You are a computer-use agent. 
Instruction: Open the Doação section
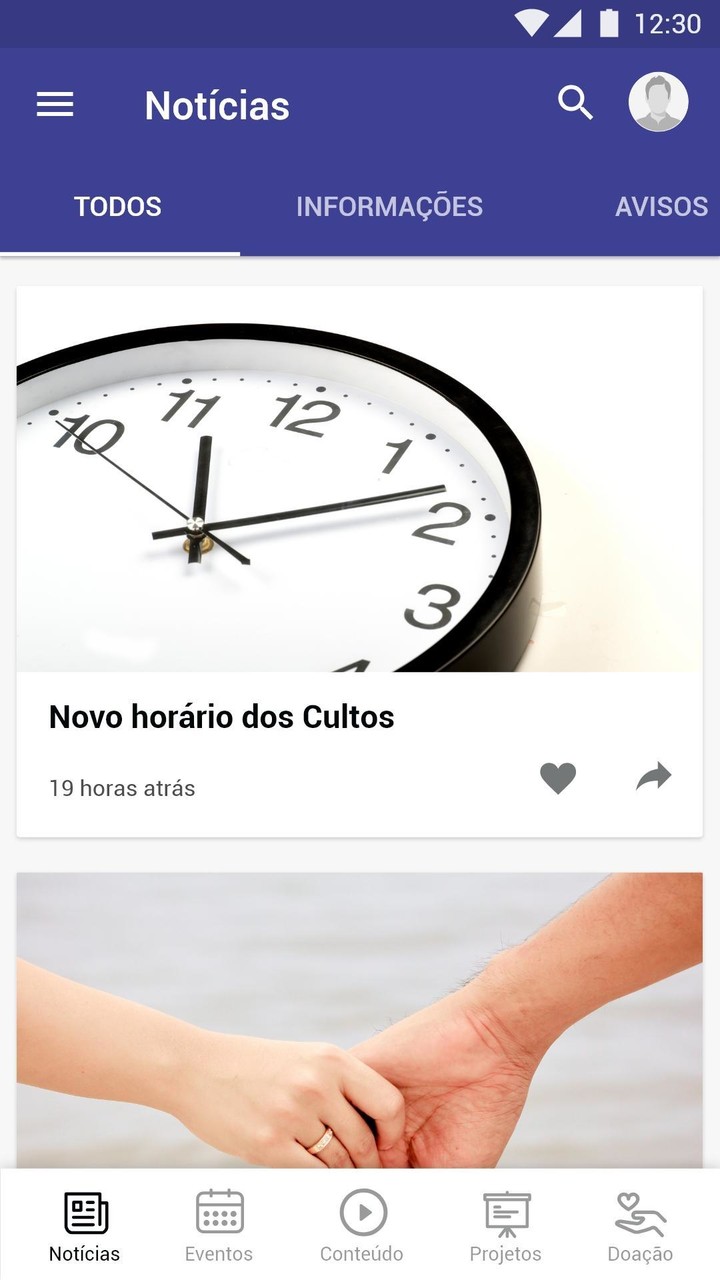point(640,1226)
